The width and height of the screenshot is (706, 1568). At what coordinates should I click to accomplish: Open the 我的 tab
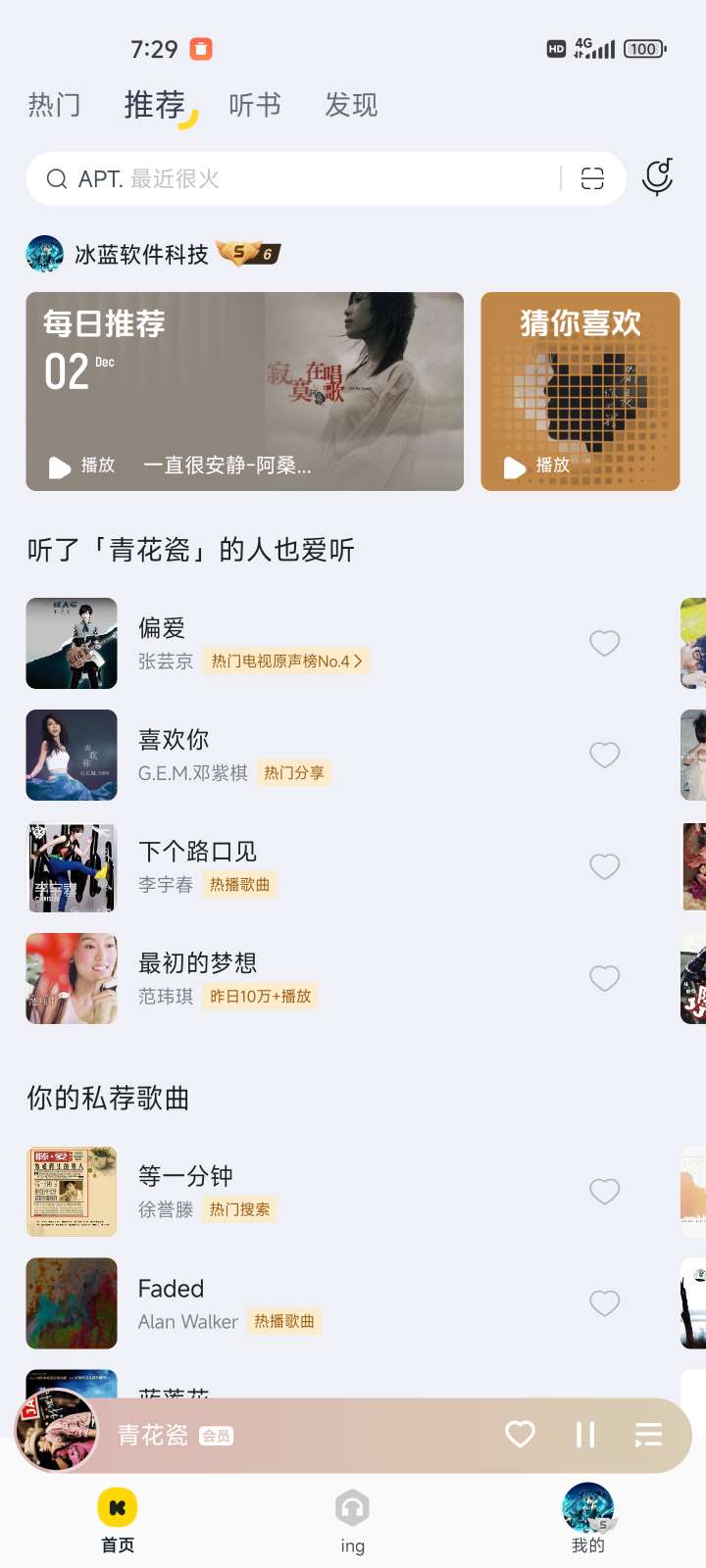[x=587, y=1521]
